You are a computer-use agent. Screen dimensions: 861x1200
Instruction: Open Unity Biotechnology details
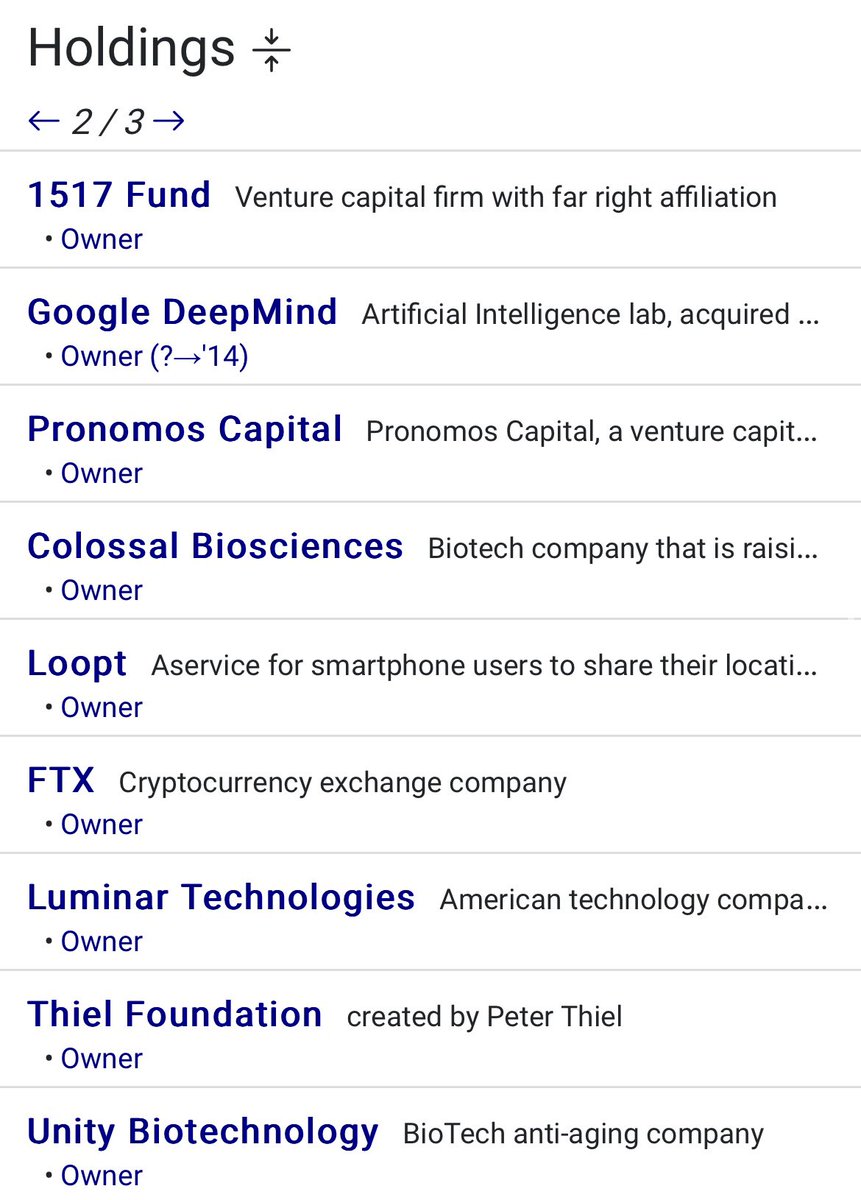point(203,1131)
